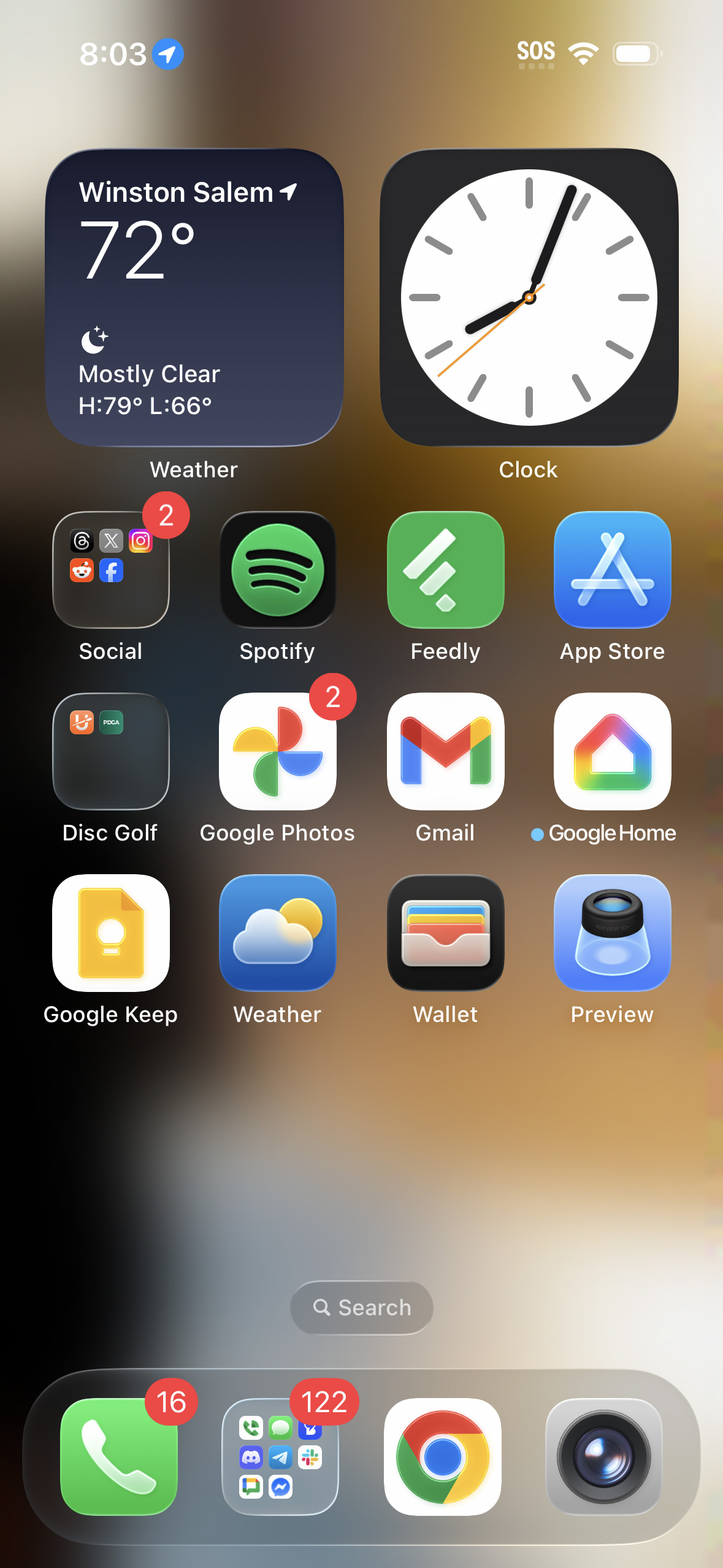Tap the Search bar
723x1568 pixels.
[x=361, y=1307]
